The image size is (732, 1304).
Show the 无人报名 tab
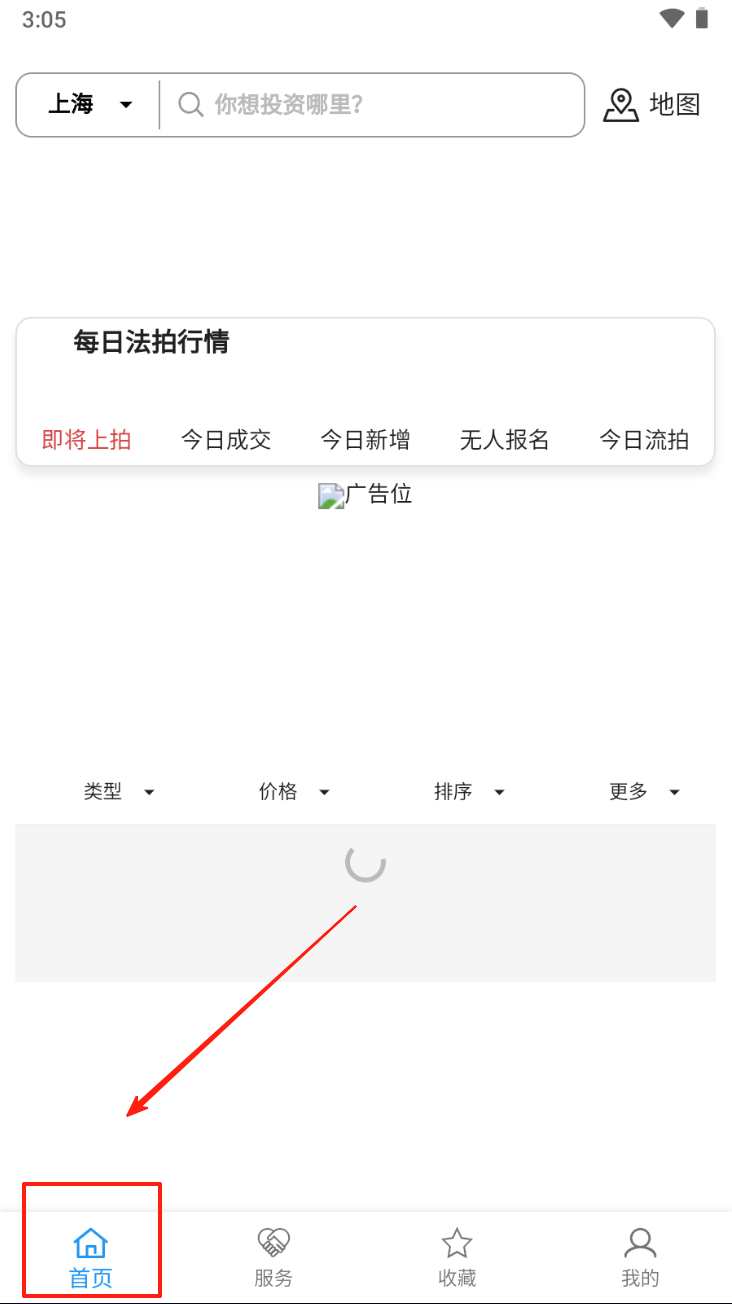click(505, 439)
